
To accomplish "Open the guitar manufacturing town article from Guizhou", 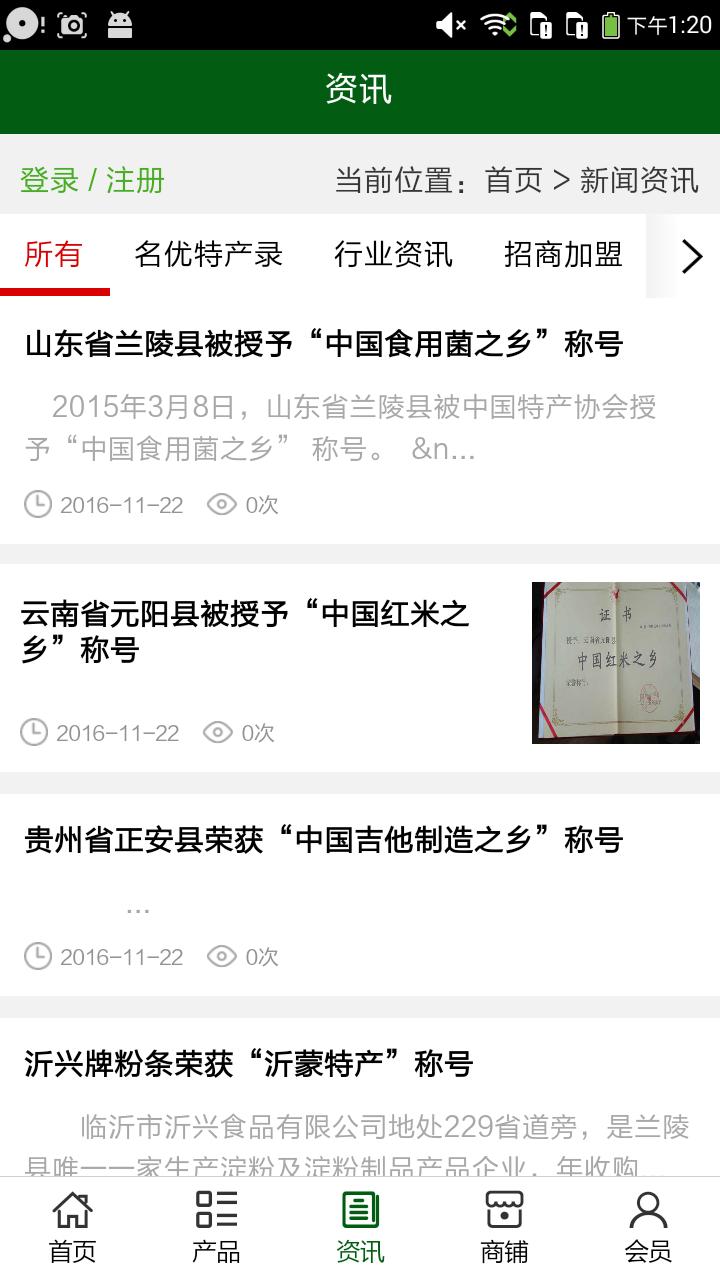I will coord(322,841).
